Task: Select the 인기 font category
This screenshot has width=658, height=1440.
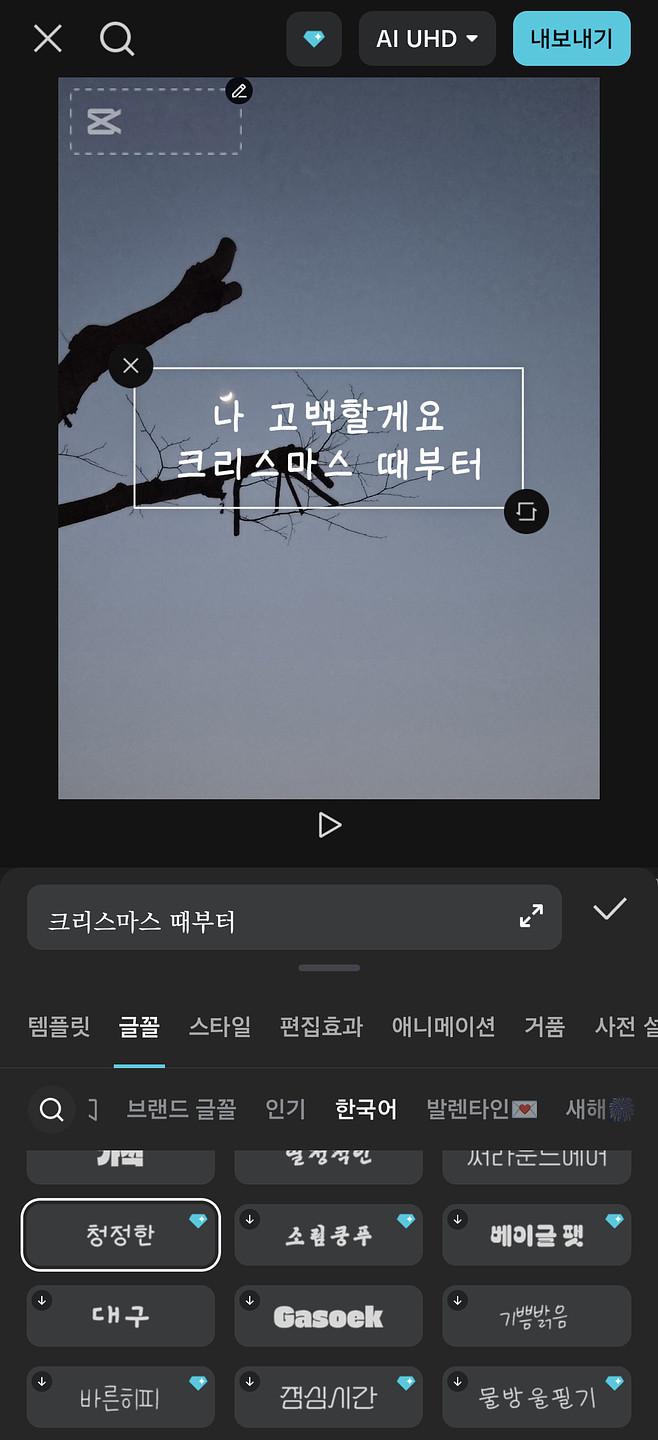Action: (x=285, y=1109)
